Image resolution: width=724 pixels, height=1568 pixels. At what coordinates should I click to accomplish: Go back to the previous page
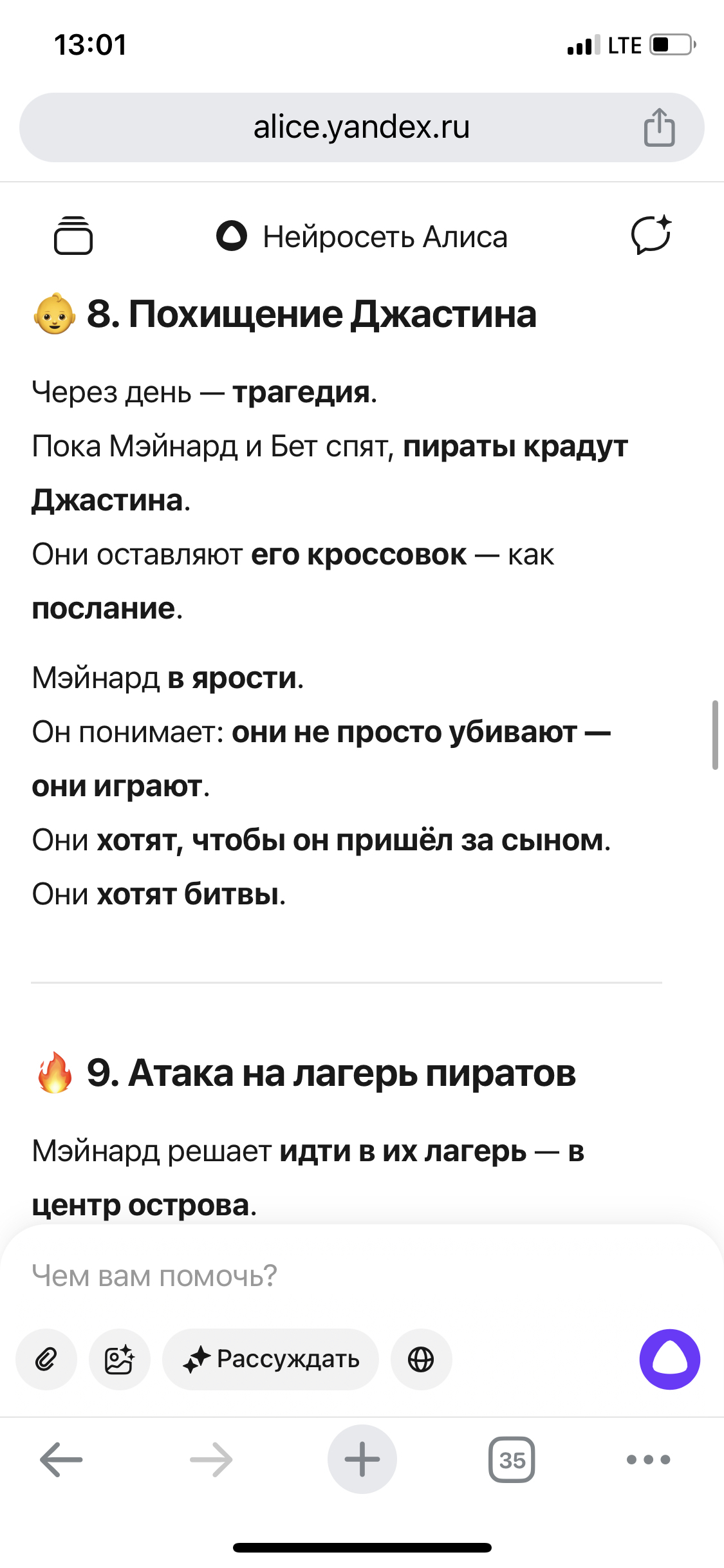pos(62,1460)
